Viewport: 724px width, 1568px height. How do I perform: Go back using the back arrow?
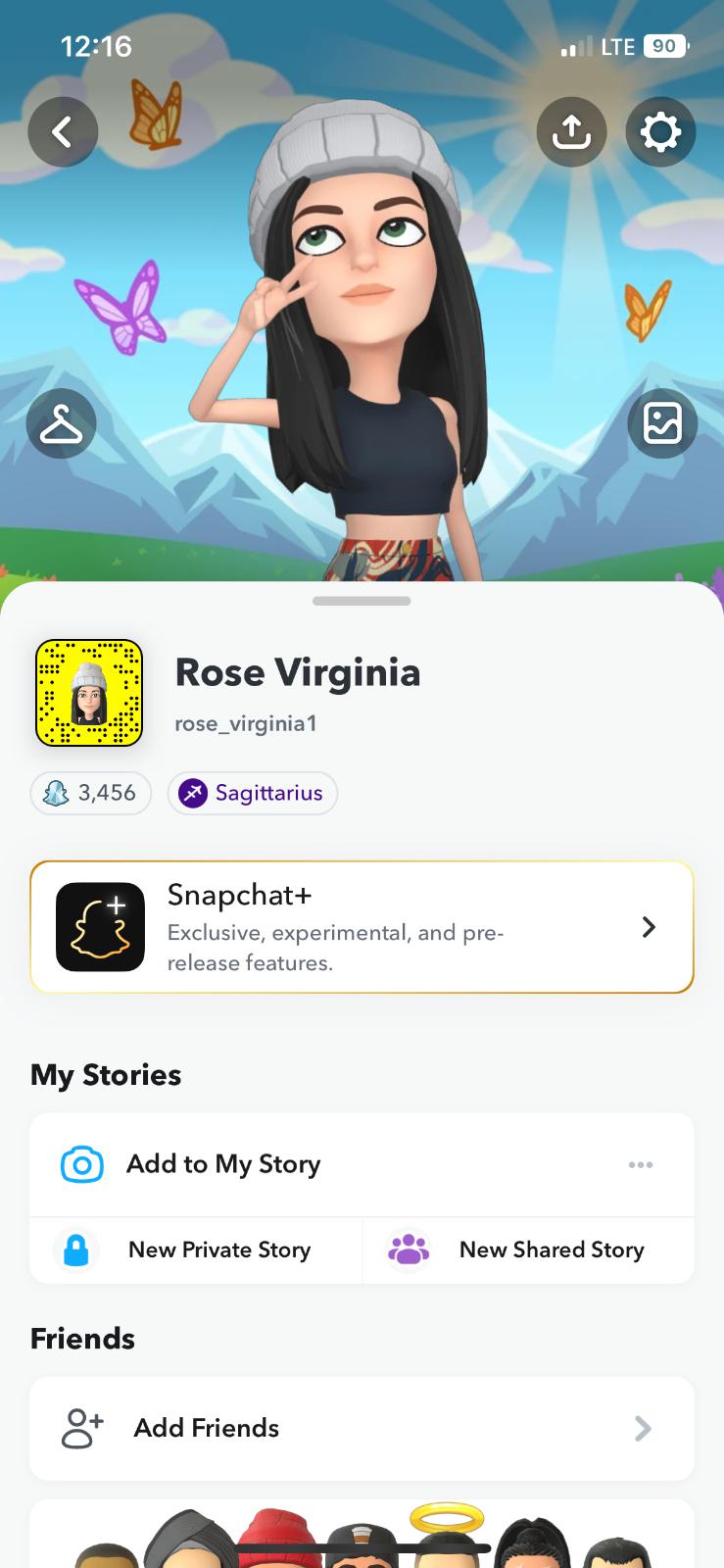click(63, 131)
